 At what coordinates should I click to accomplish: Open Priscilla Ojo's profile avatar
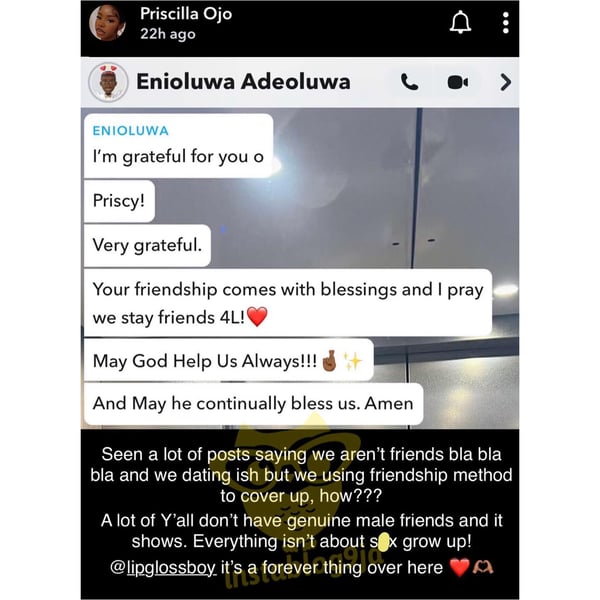tap(107, 24)
